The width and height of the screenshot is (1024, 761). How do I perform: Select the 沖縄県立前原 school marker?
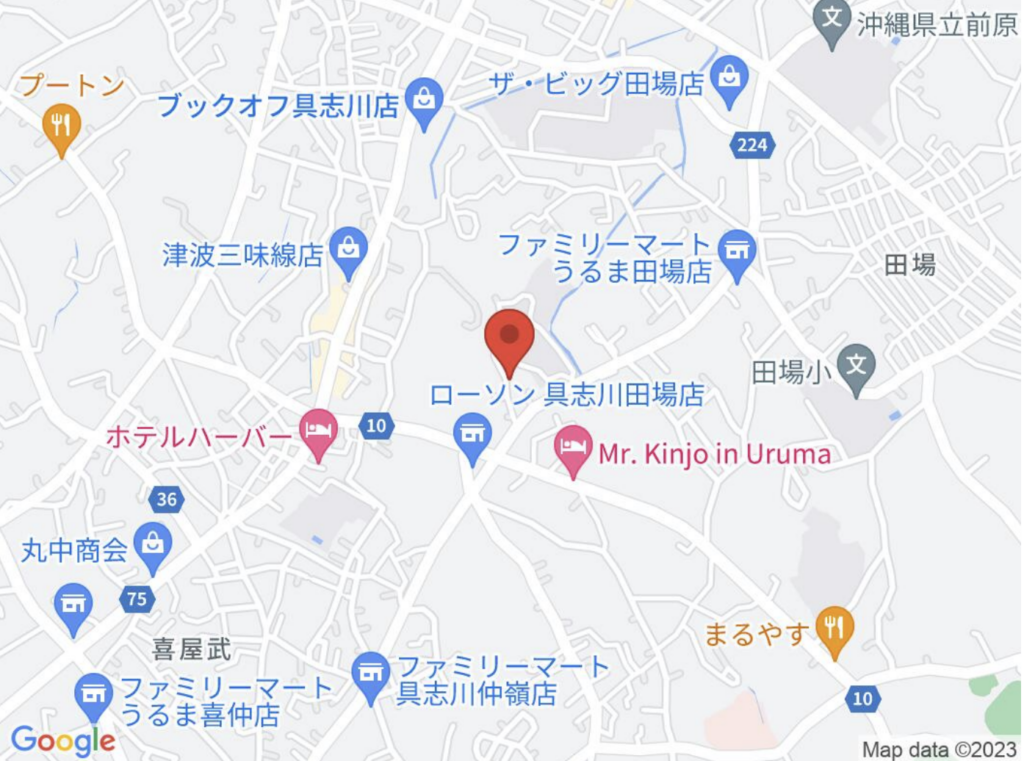[832, 20]
